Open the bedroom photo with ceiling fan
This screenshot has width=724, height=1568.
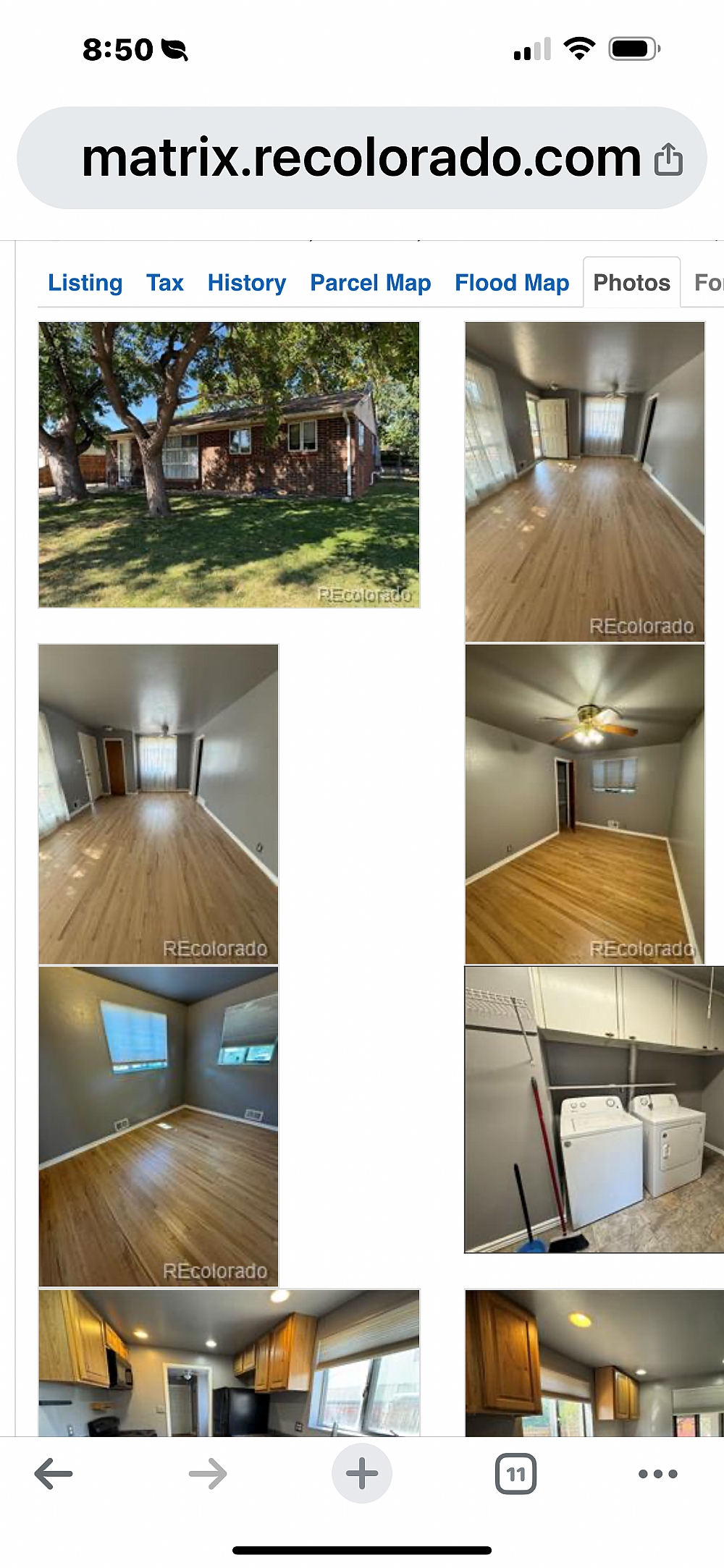coord(584,803)
